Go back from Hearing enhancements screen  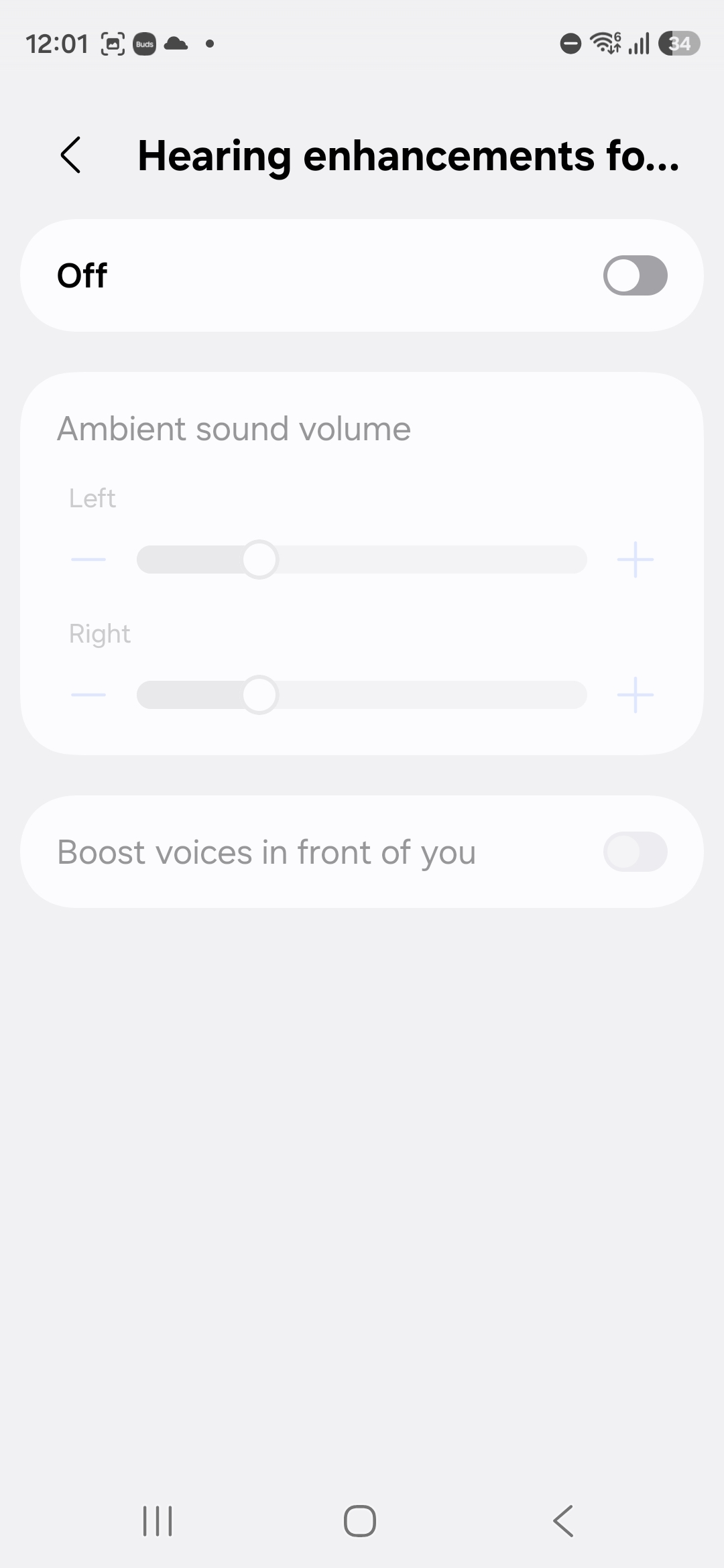(x=71, y=155)
